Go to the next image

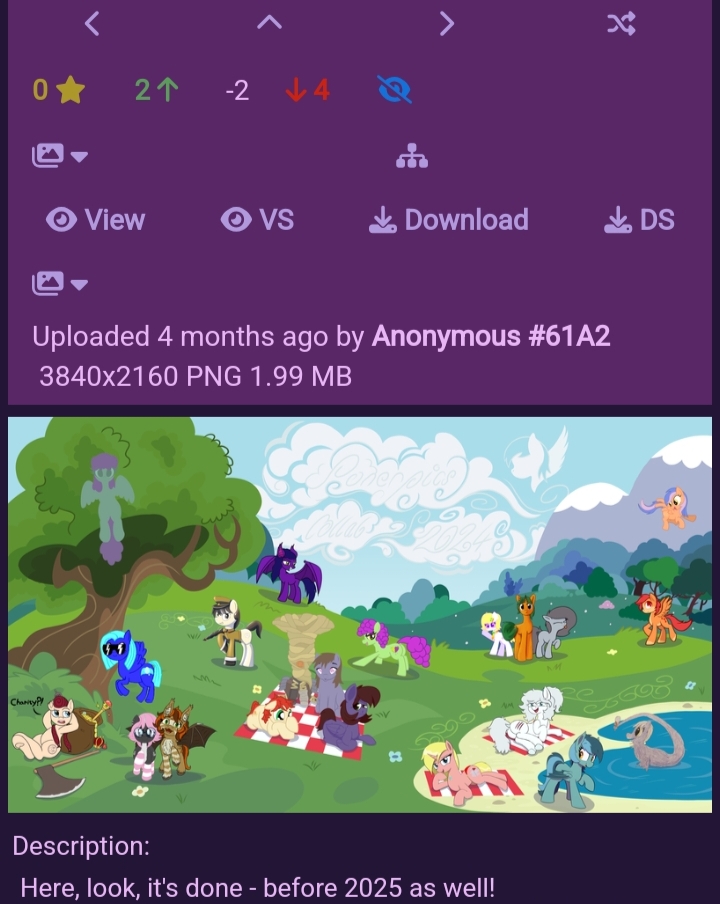pyautogui.click(x=447, y=23)
